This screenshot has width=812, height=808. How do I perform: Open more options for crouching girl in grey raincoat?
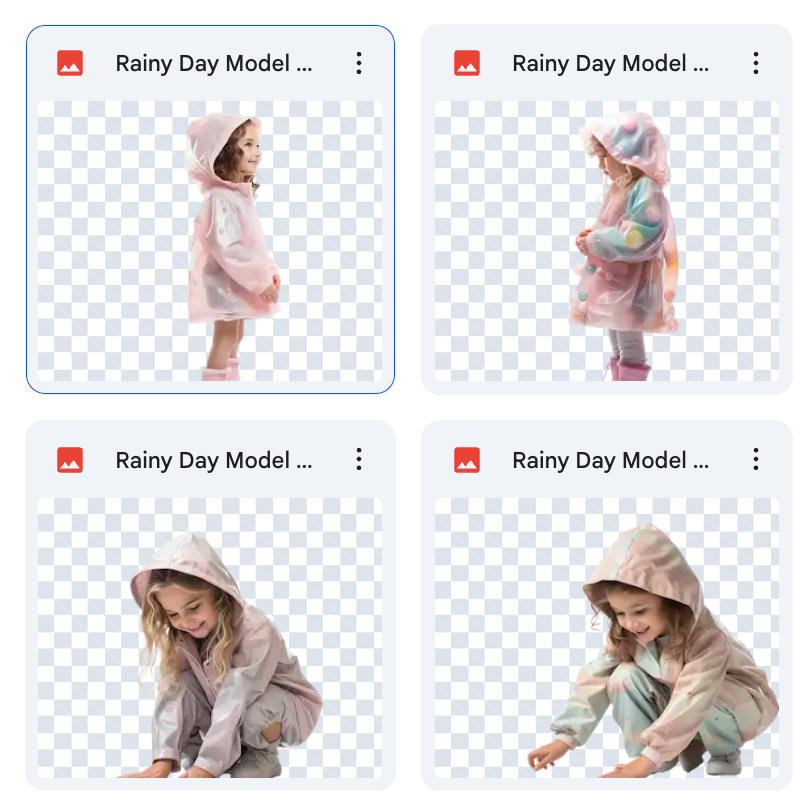[x=359, y=460]
